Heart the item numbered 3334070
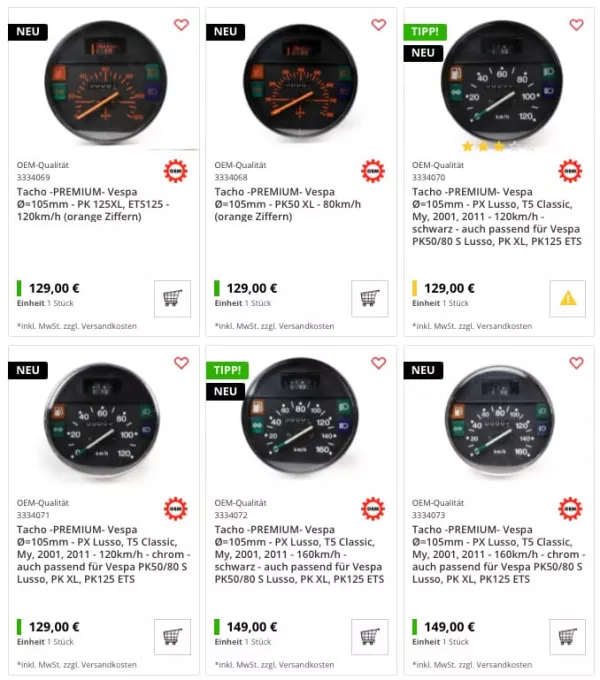600x680 pixels. click(x=576, y=25)
